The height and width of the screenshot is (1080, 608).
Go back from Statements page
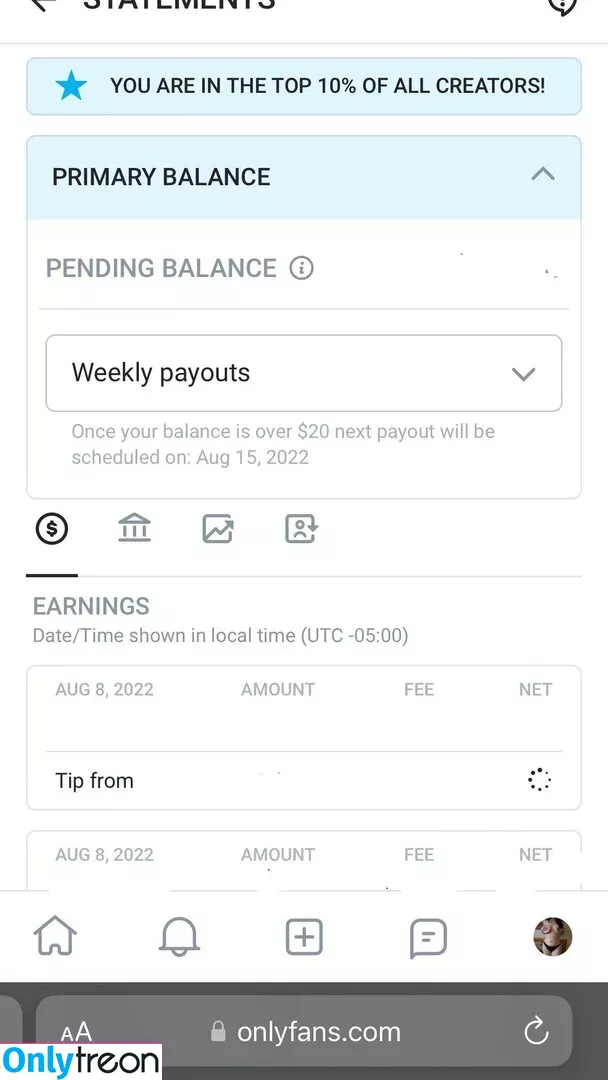coord(42,5)
